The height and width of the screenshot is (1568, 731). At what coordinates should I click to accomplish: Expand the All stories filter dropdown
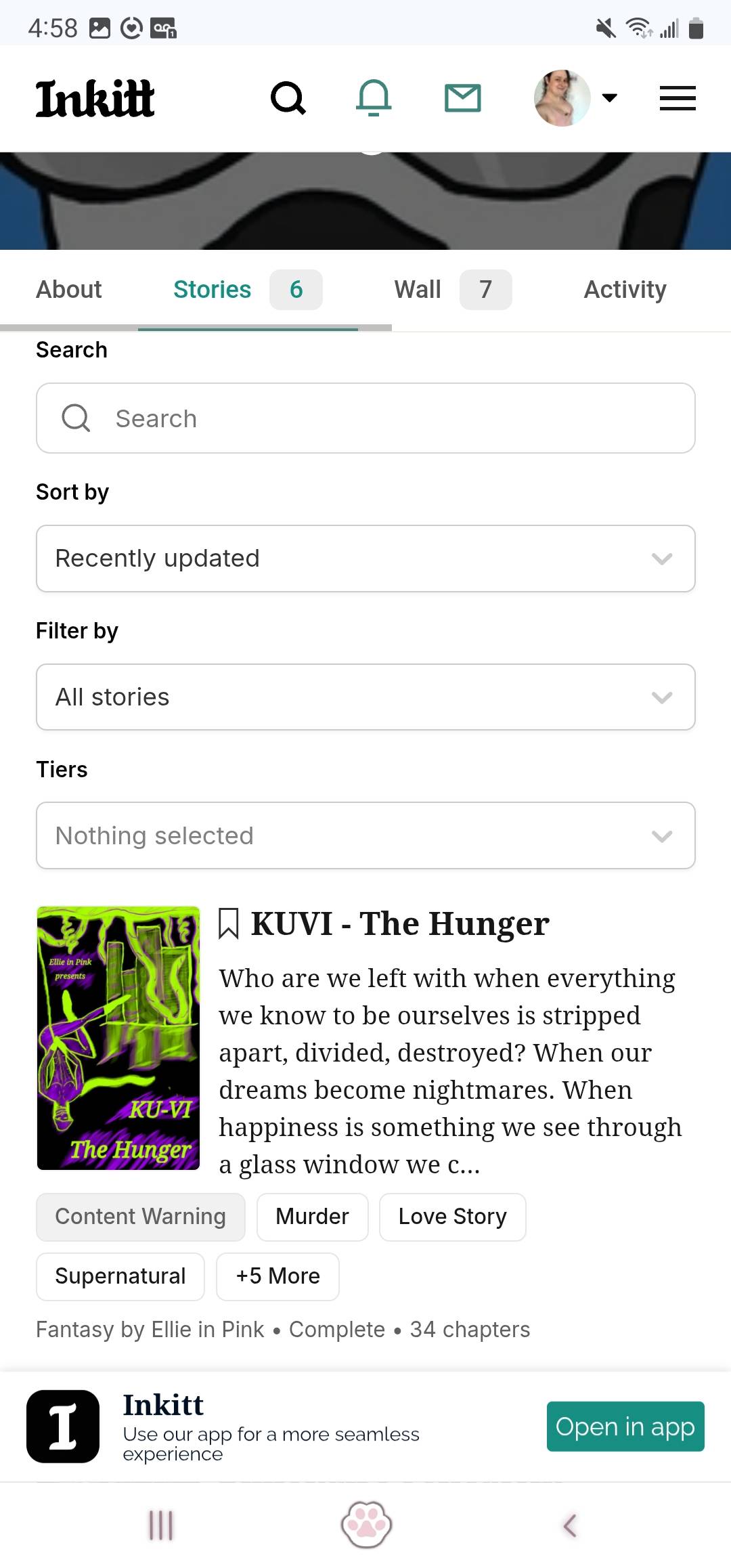point(365,697)
